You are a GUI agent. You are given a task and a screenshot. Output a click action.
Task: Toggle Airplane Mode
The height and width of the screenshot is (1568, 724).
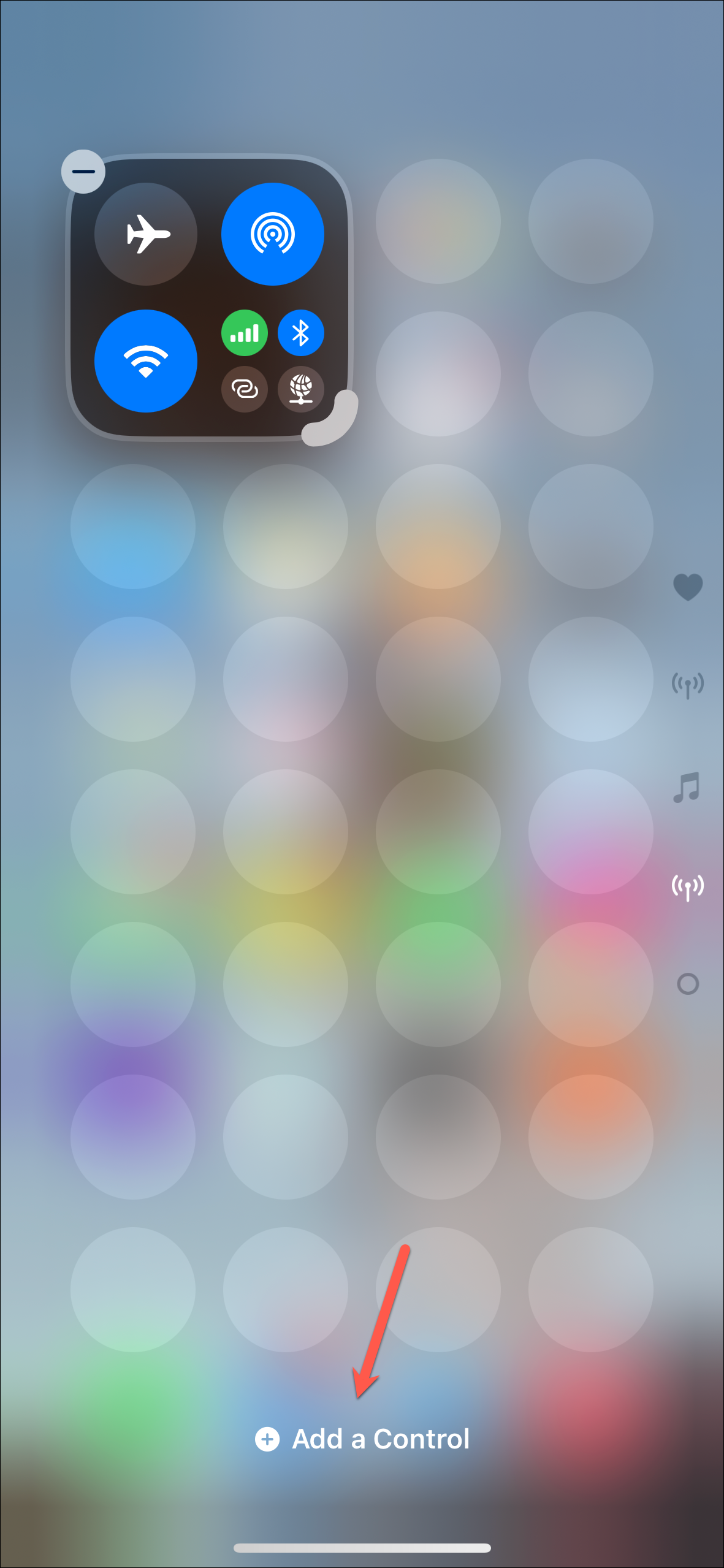(146, 234)
